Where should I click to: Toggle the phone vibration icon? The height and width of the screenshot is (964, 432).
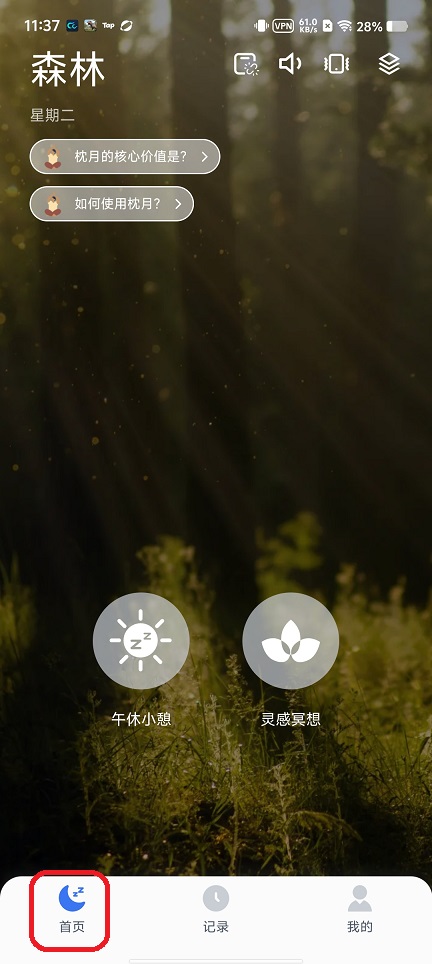coord(336,64)
